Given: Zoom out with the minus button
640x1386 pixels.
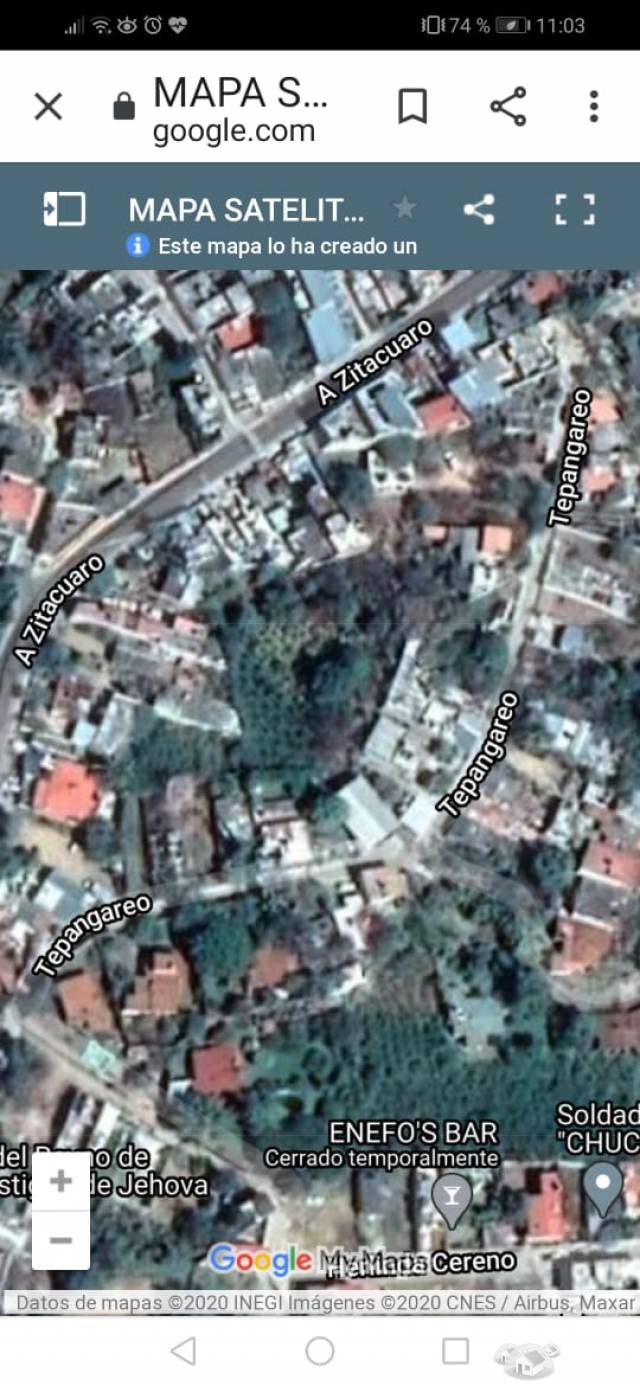Looking at the screenshot, I should pos(61,1240).
